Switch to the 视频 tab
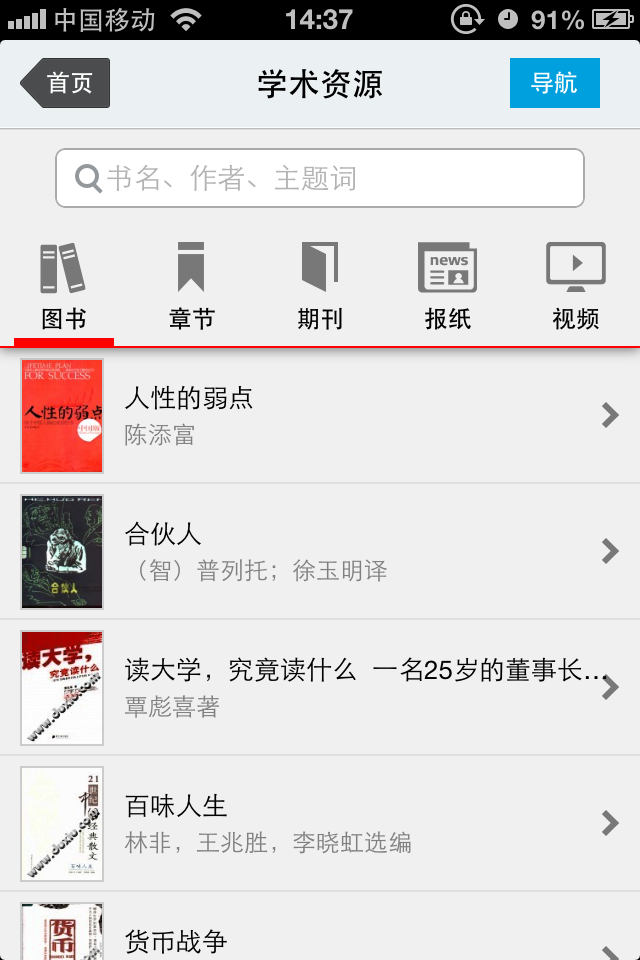This screenshot has width=640, height=960. pos(576,288)
